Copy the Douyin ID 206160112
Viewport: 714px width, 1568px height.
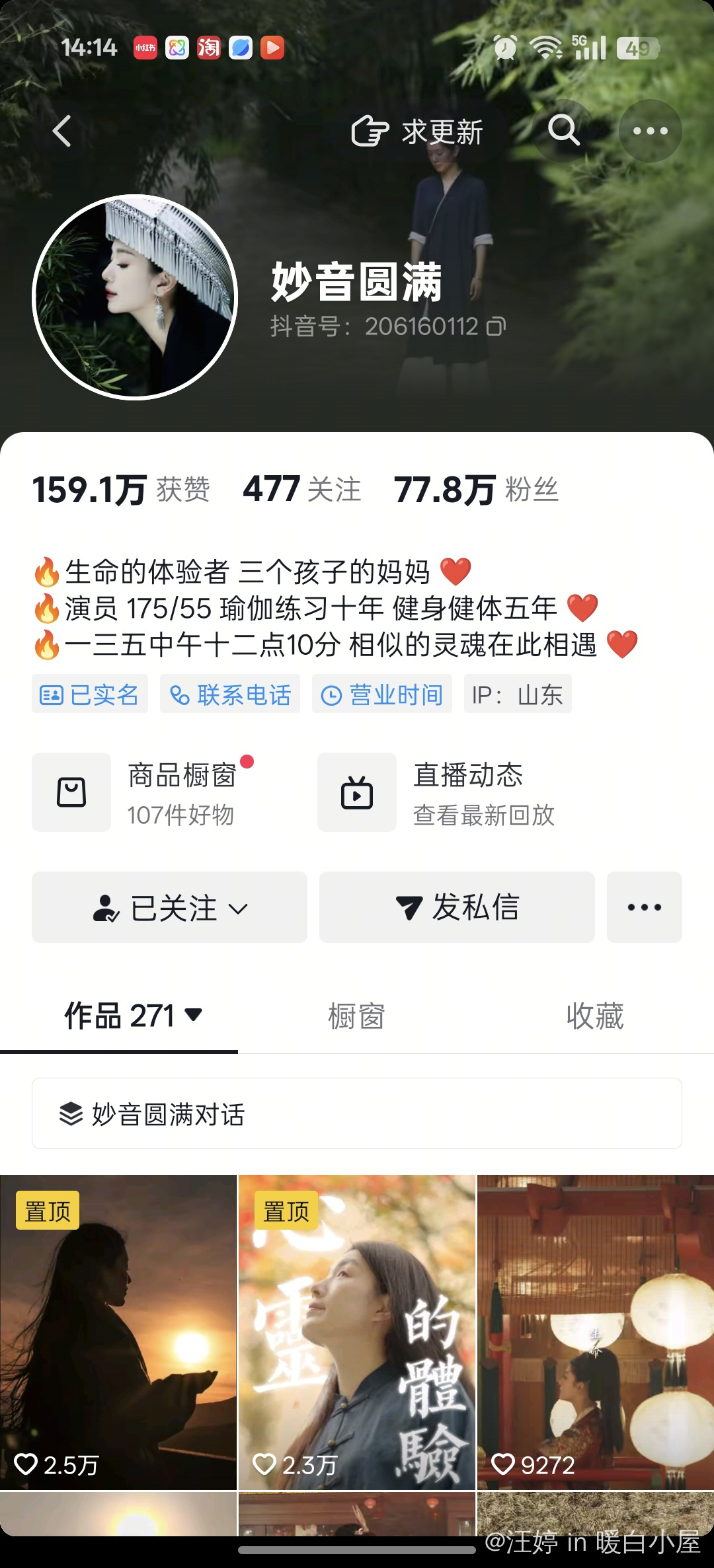(496, 326)
